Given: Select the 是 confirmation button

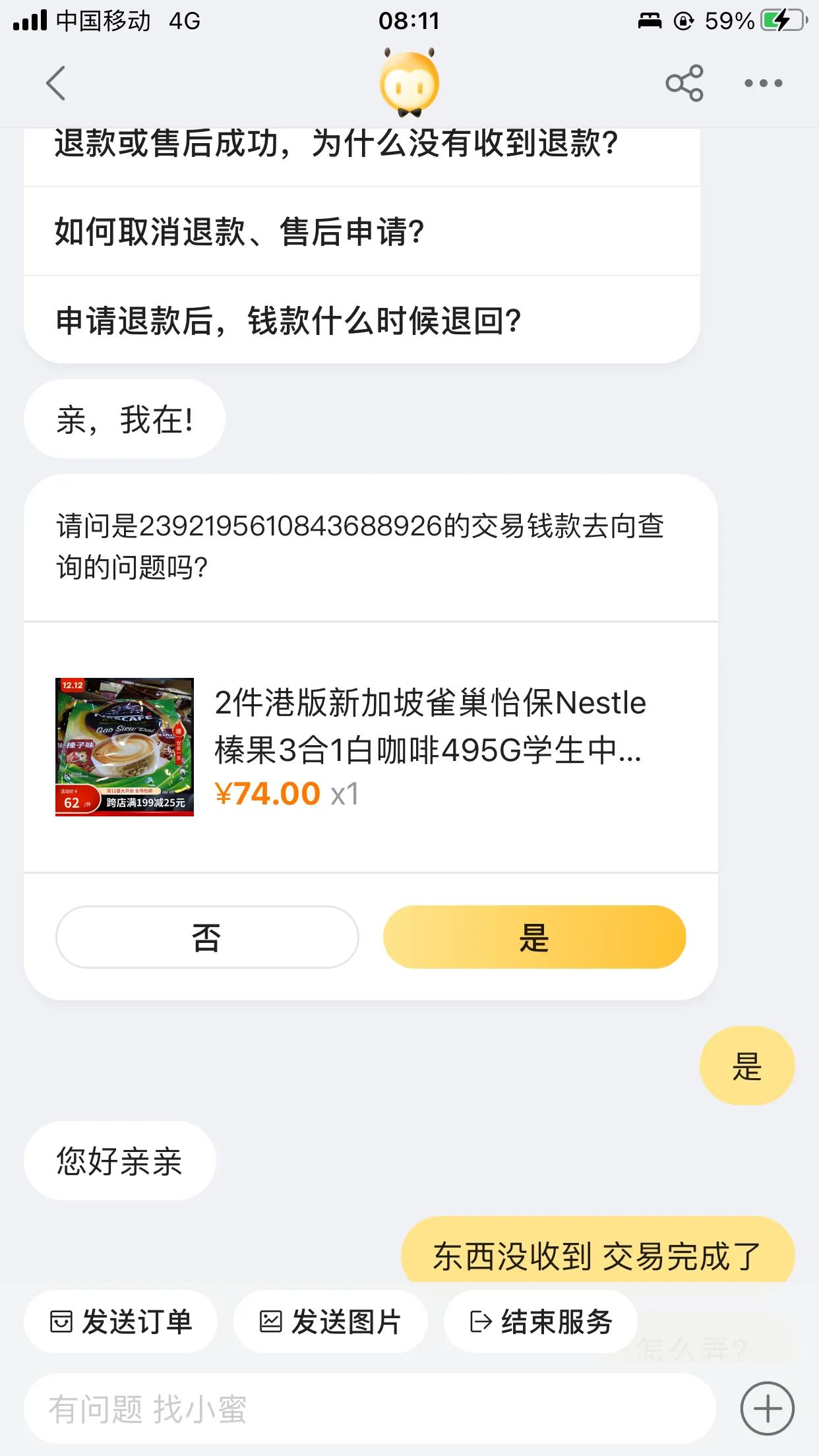Looking at the screenshot, I should coord(534,936).
